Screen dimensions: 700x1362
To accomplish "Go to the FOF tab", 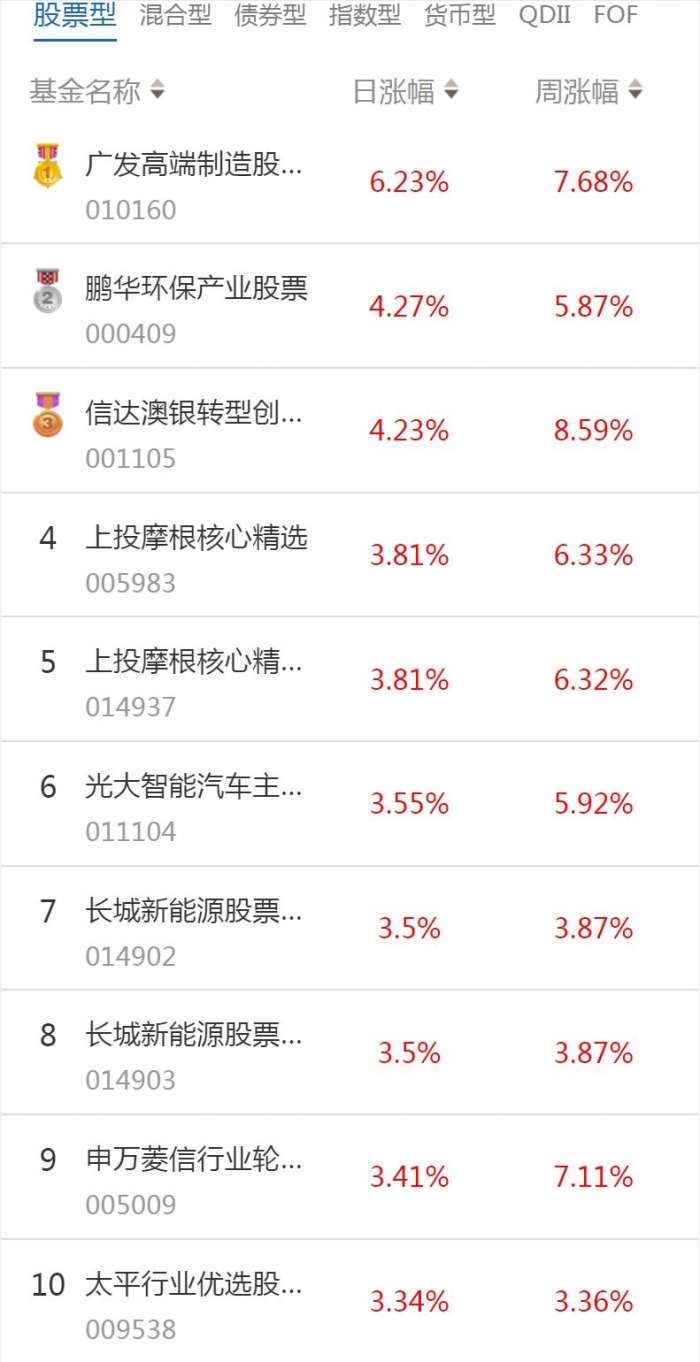I will pos(615,15).
